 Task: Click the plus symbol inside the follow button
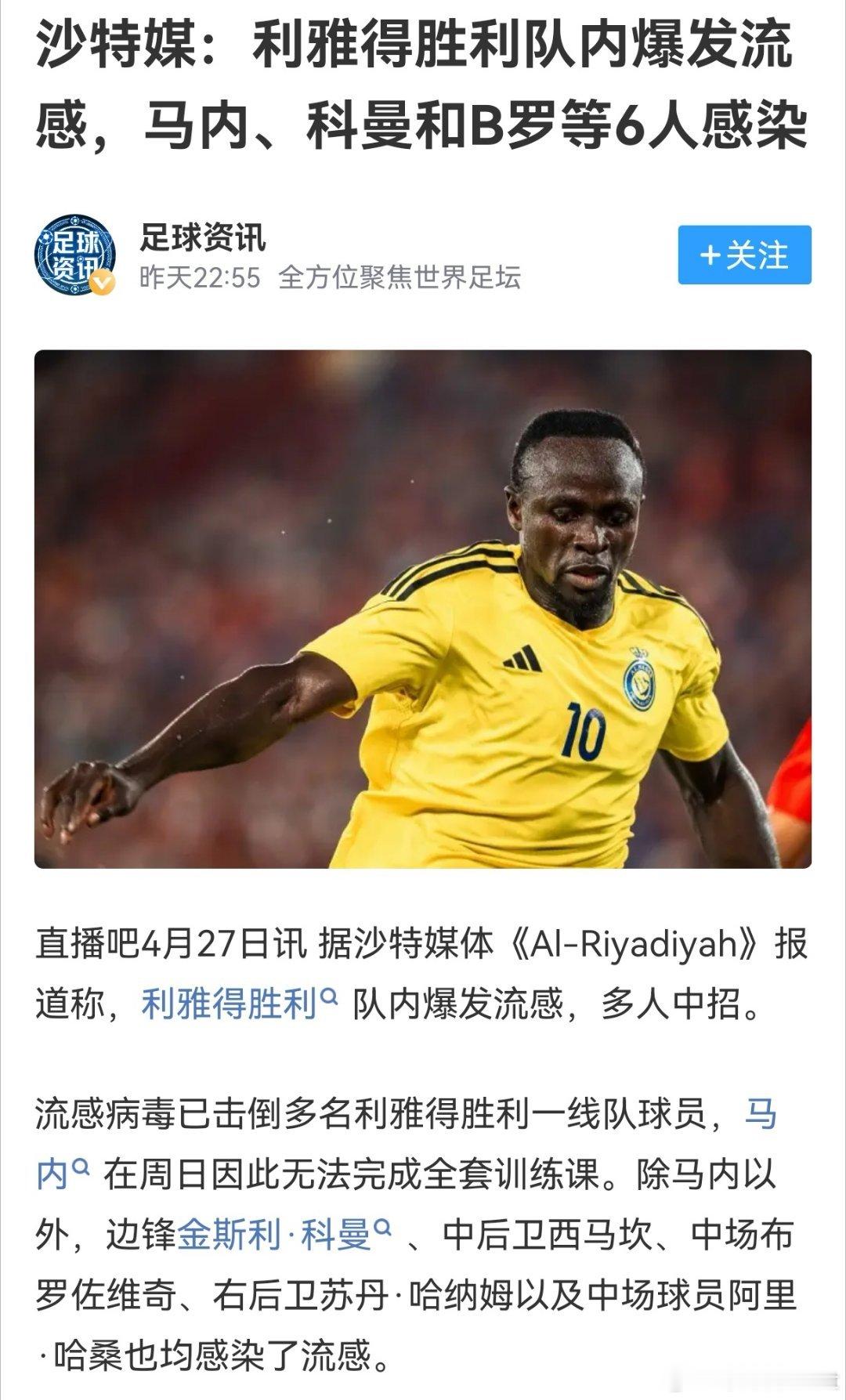(x=709, y=257)
